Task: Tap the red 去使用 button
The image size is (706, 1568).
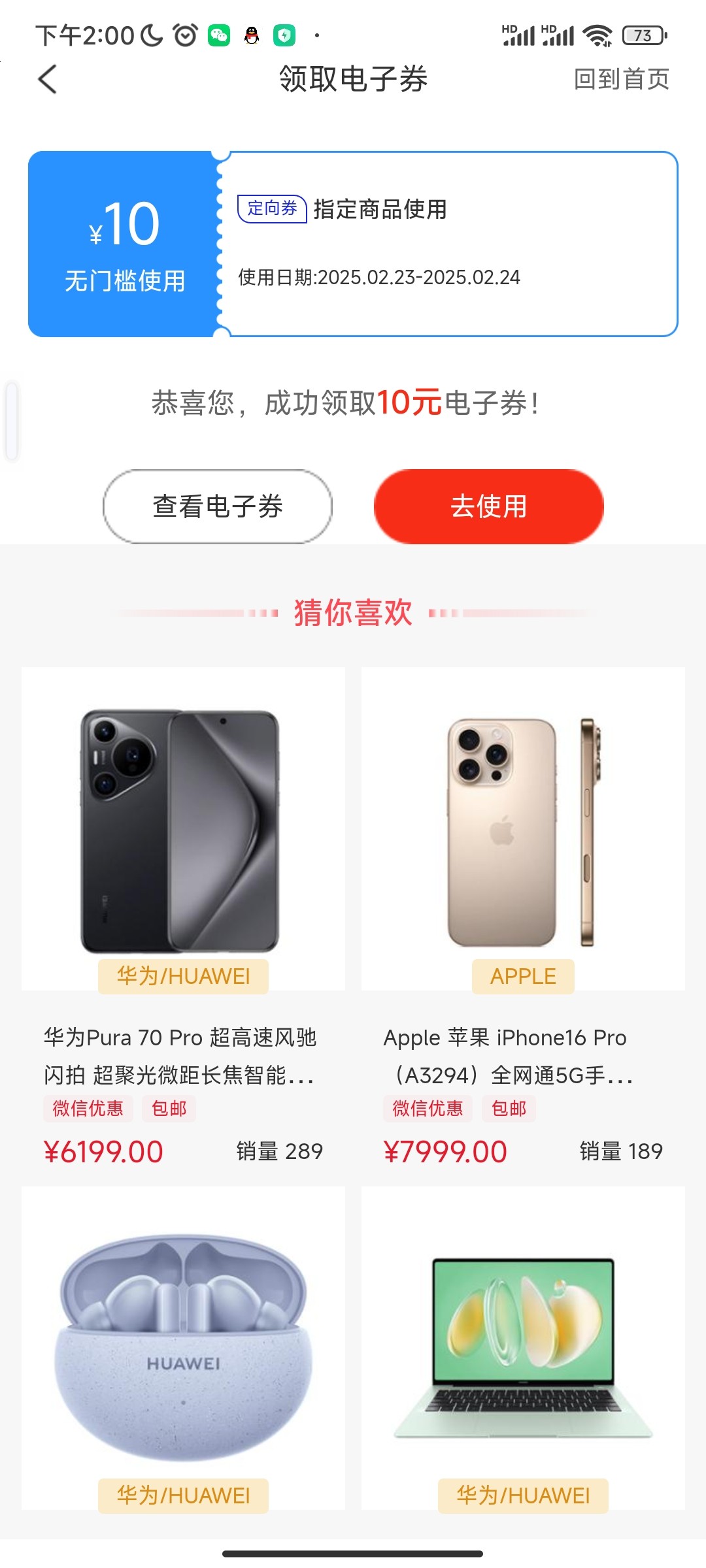Action: point(488,506)
